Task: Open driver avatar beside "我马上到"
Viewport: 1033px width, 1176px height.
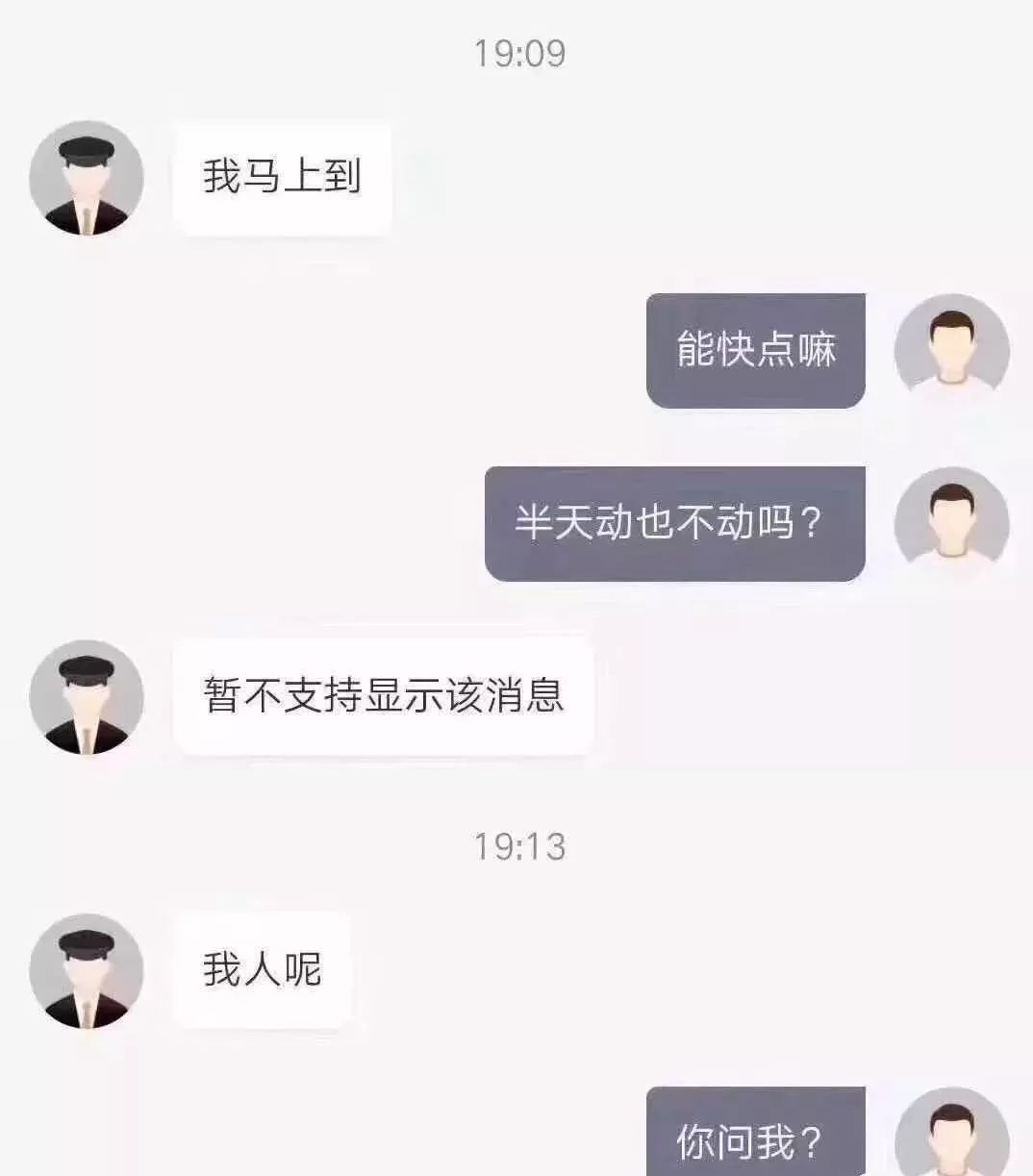Action: [87, 179]
